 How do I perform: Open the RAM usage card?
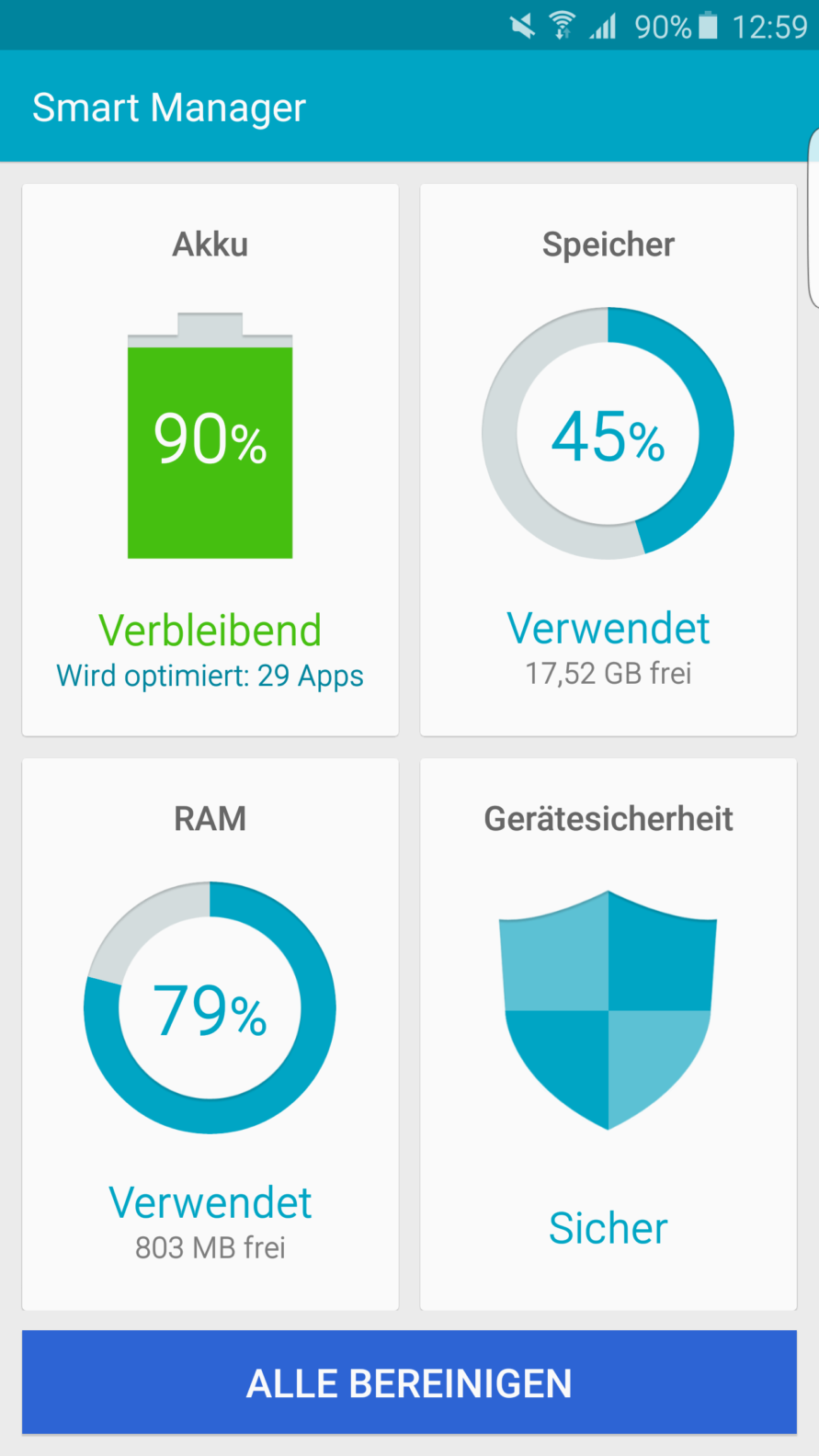point(210,1034)
